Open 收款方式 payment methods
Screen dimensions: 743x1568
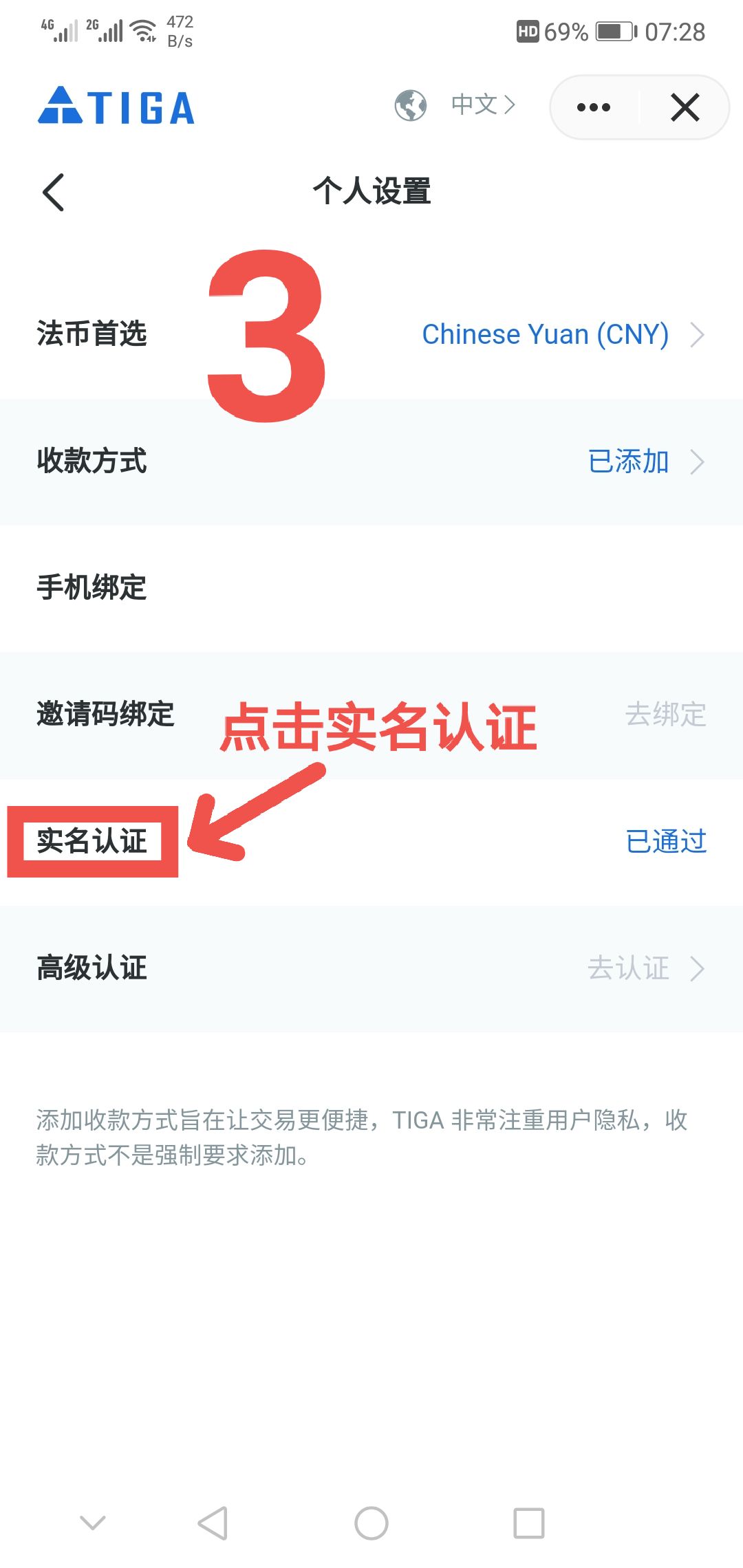click(371, 461)
